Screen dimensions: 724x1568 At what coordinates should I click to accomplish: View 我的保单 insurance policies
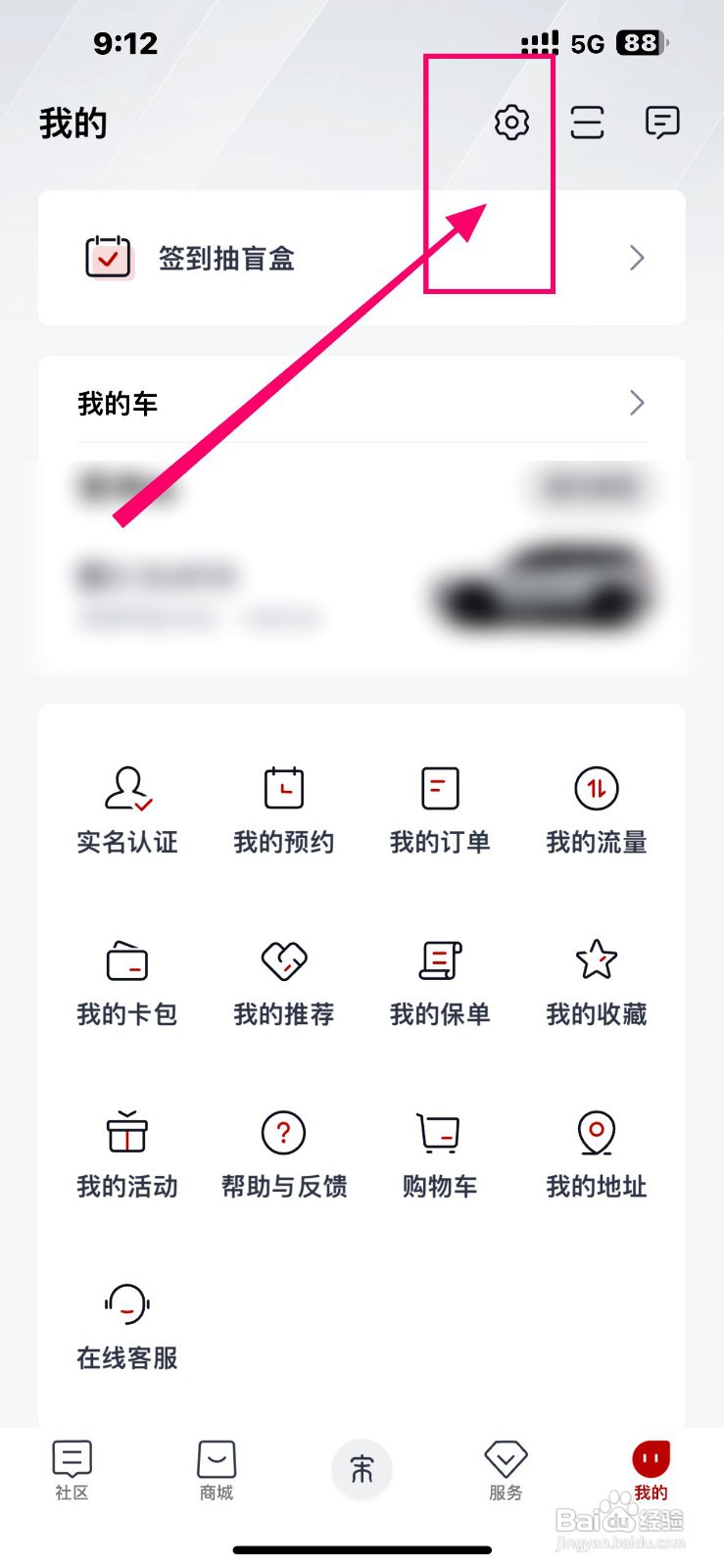[439, 980]
